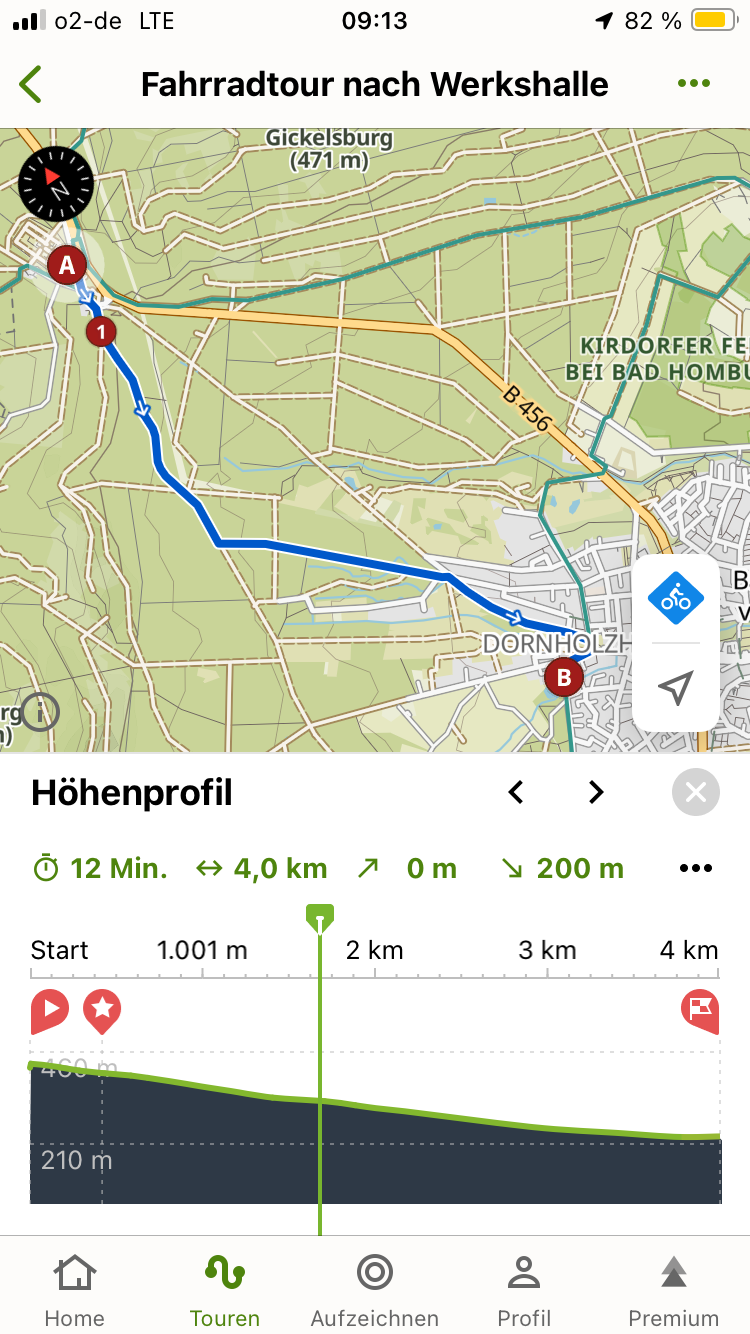Viewport: 750px width, 1334px height.
Task: Tap destination marker B on the map
Action: [564, 677]
